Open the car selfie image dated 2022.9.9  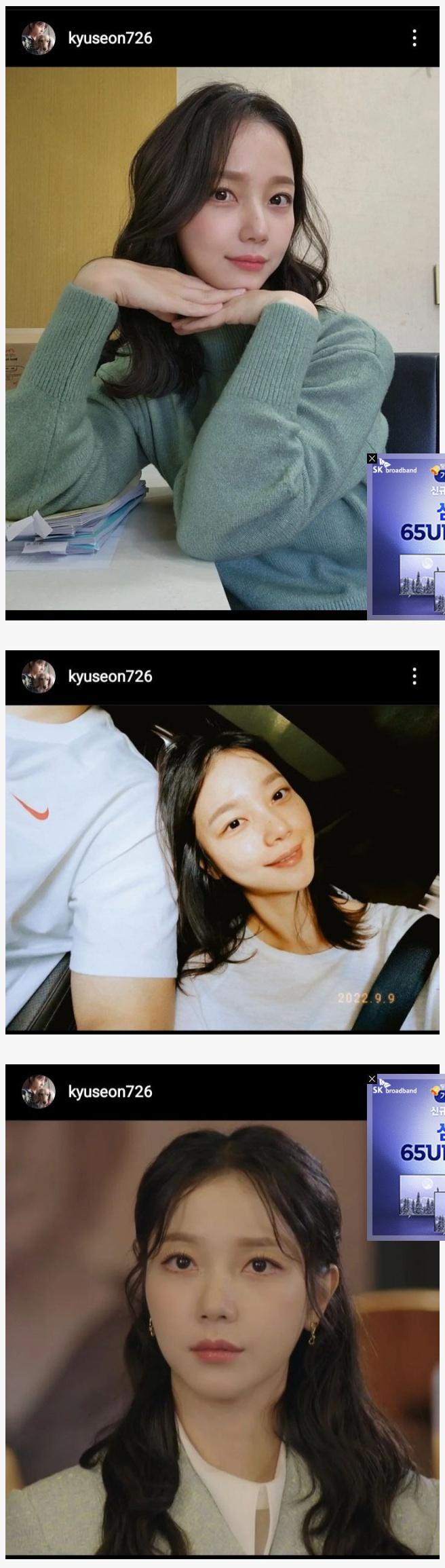coord(222,869)
